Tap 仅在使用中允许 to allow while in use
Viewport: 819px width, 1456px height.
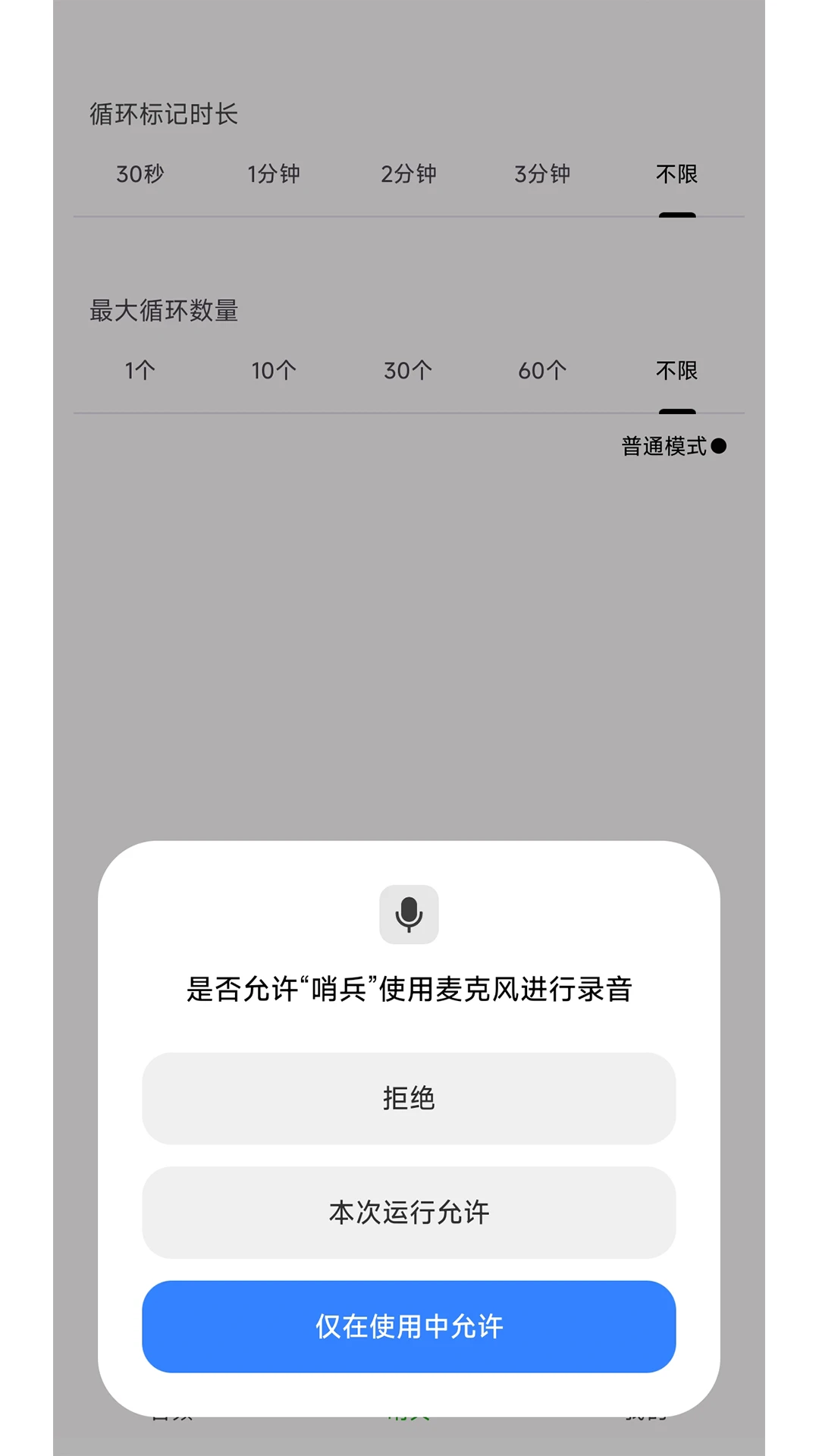click(409, 1328)
